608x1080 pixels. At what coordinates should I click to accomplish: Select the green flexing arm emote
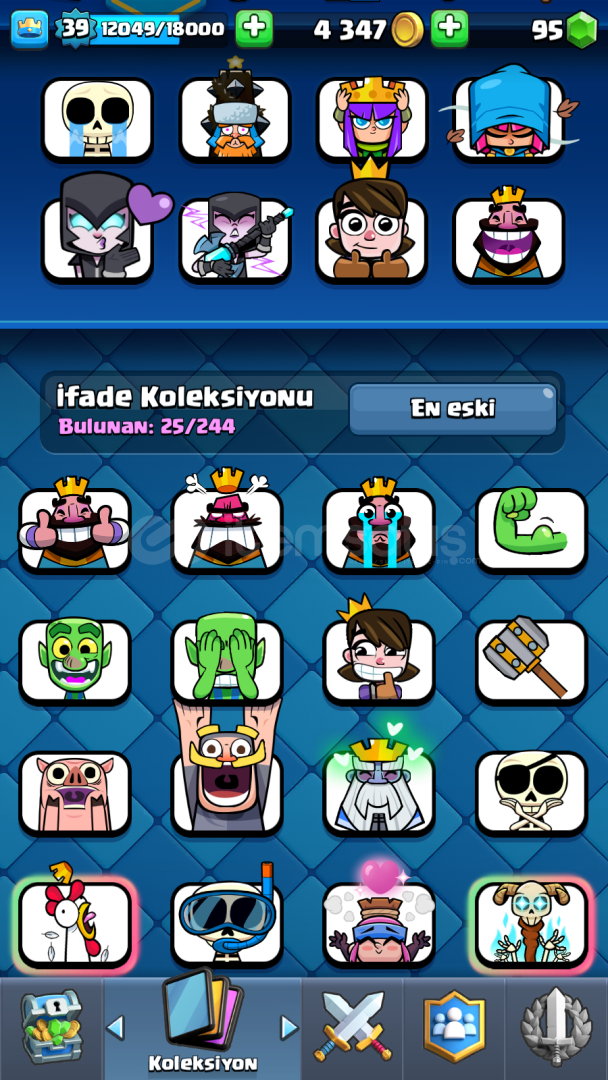coord(531,530)
